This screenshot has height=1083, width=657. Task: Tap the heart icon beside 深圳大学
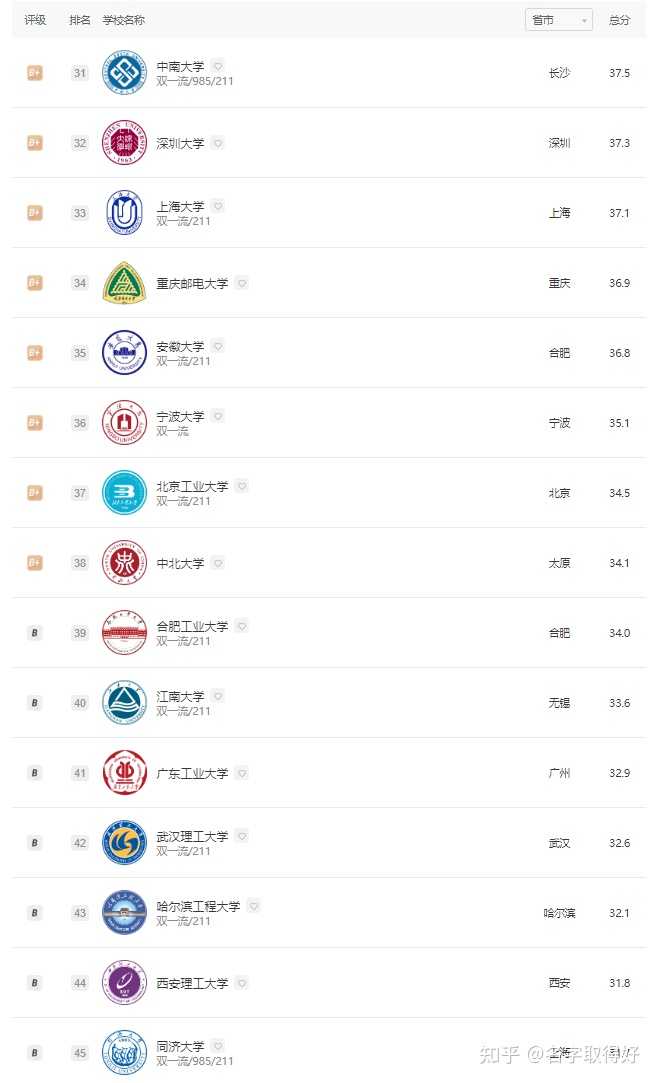pyautogui.click(x=218, y=143)
